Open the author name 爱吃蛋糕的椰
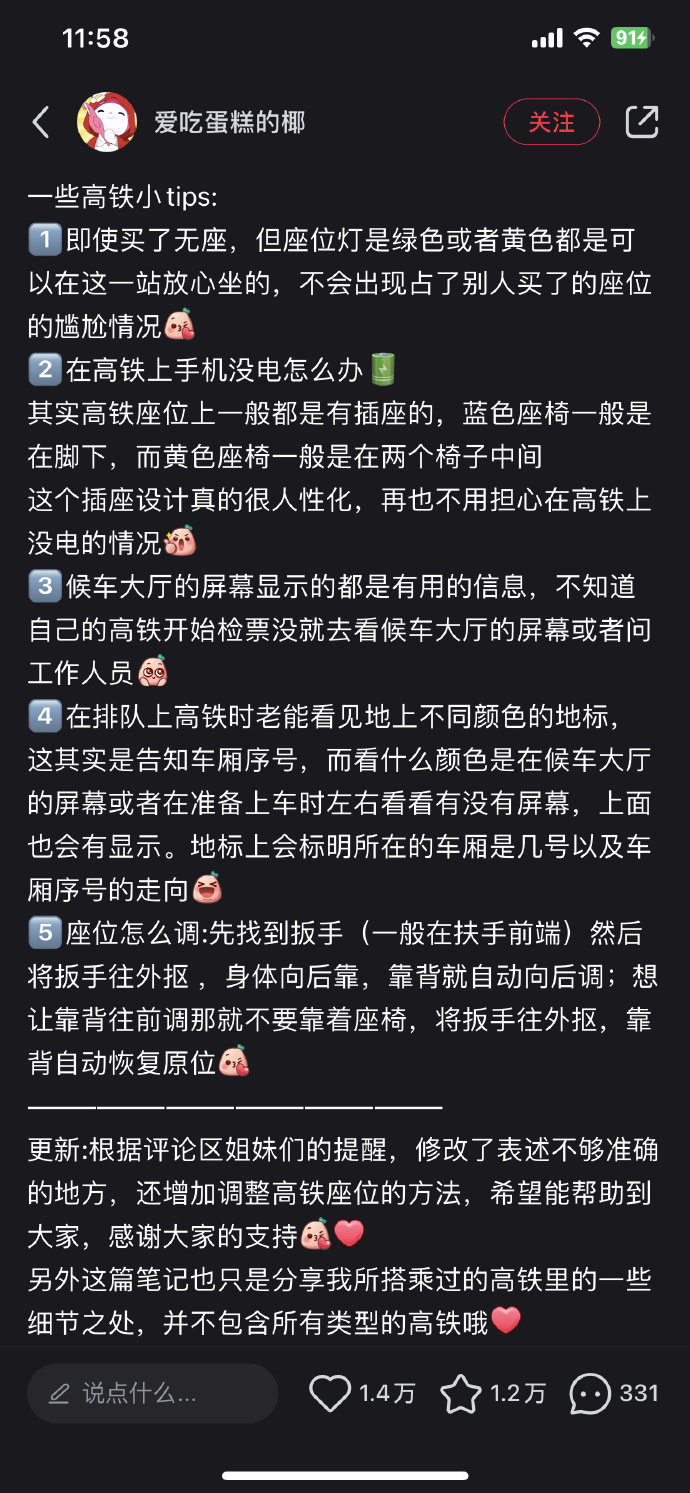 [229, 122]
